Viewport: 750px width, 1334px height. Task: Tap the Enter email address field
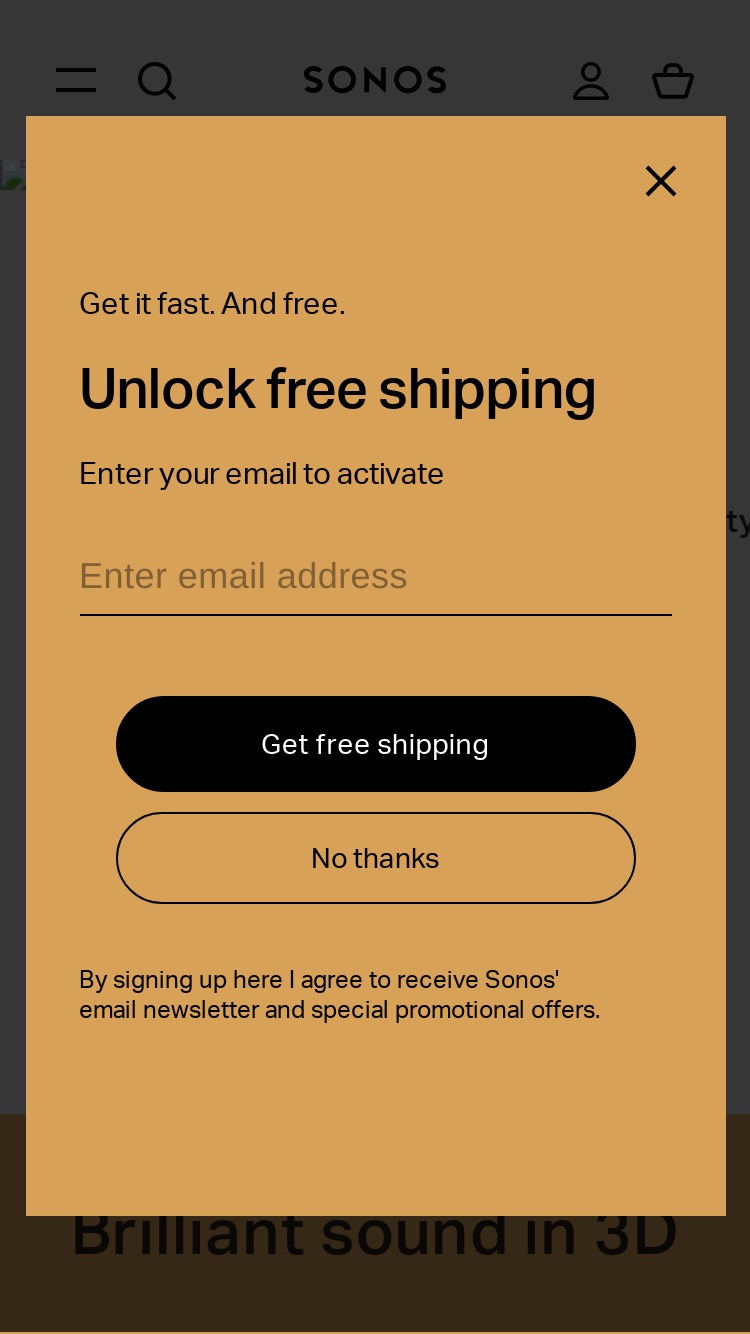click(x=376, y=577)
